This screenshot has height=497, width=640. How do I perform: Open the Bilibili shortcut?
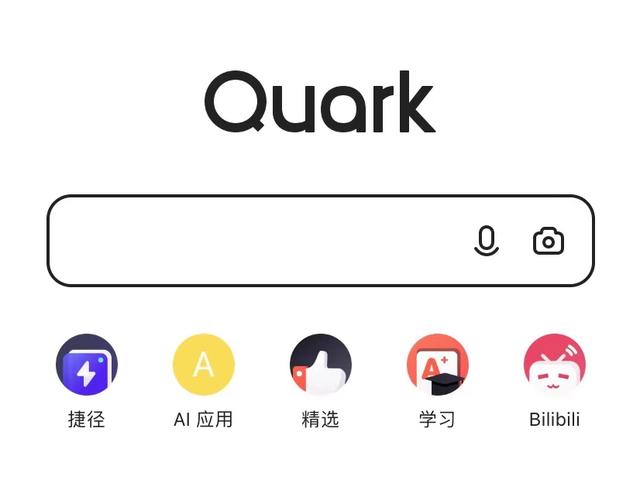(x=554, y=365)
